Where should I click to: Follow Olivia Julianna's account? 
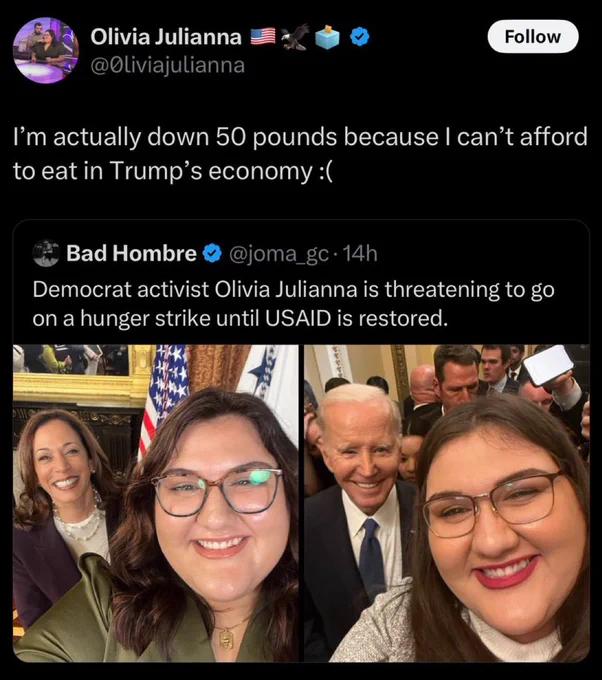532,37
